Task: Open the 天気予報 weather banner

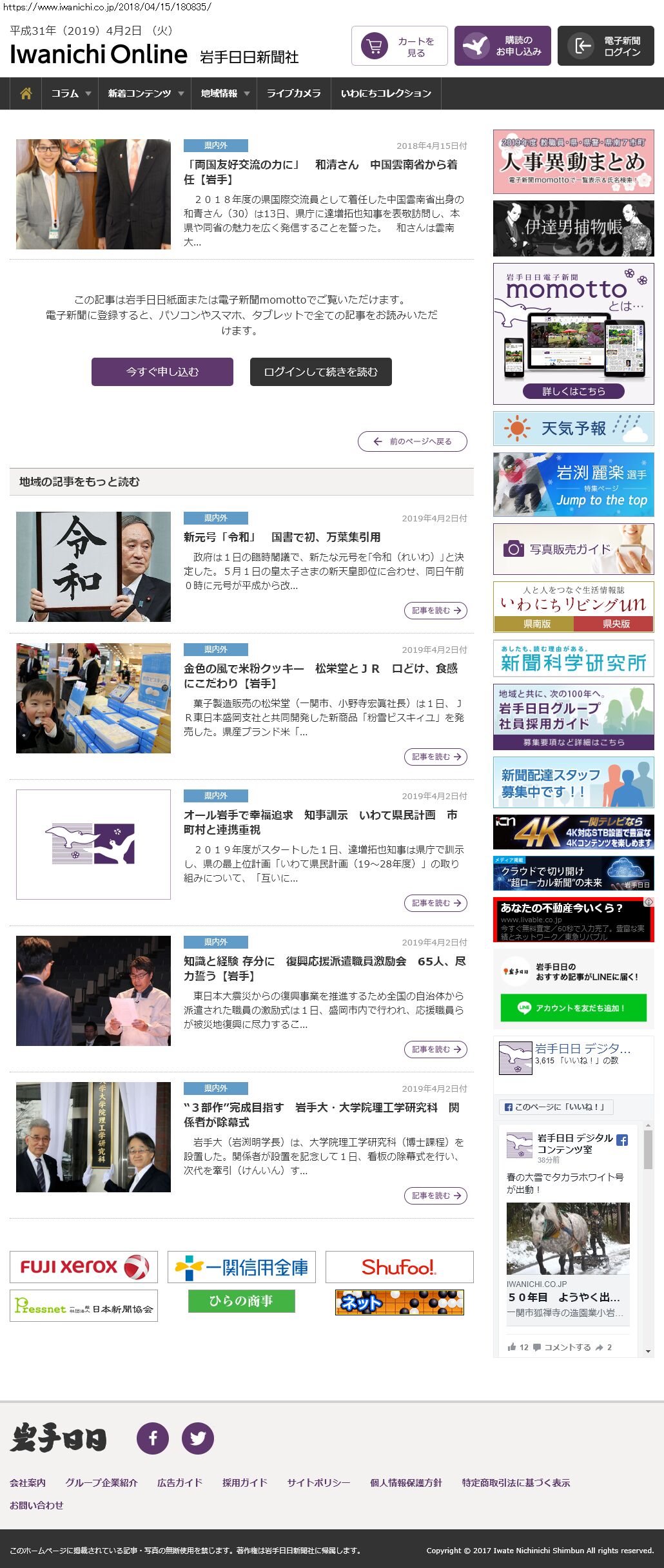Action: (x=573, y=429)
